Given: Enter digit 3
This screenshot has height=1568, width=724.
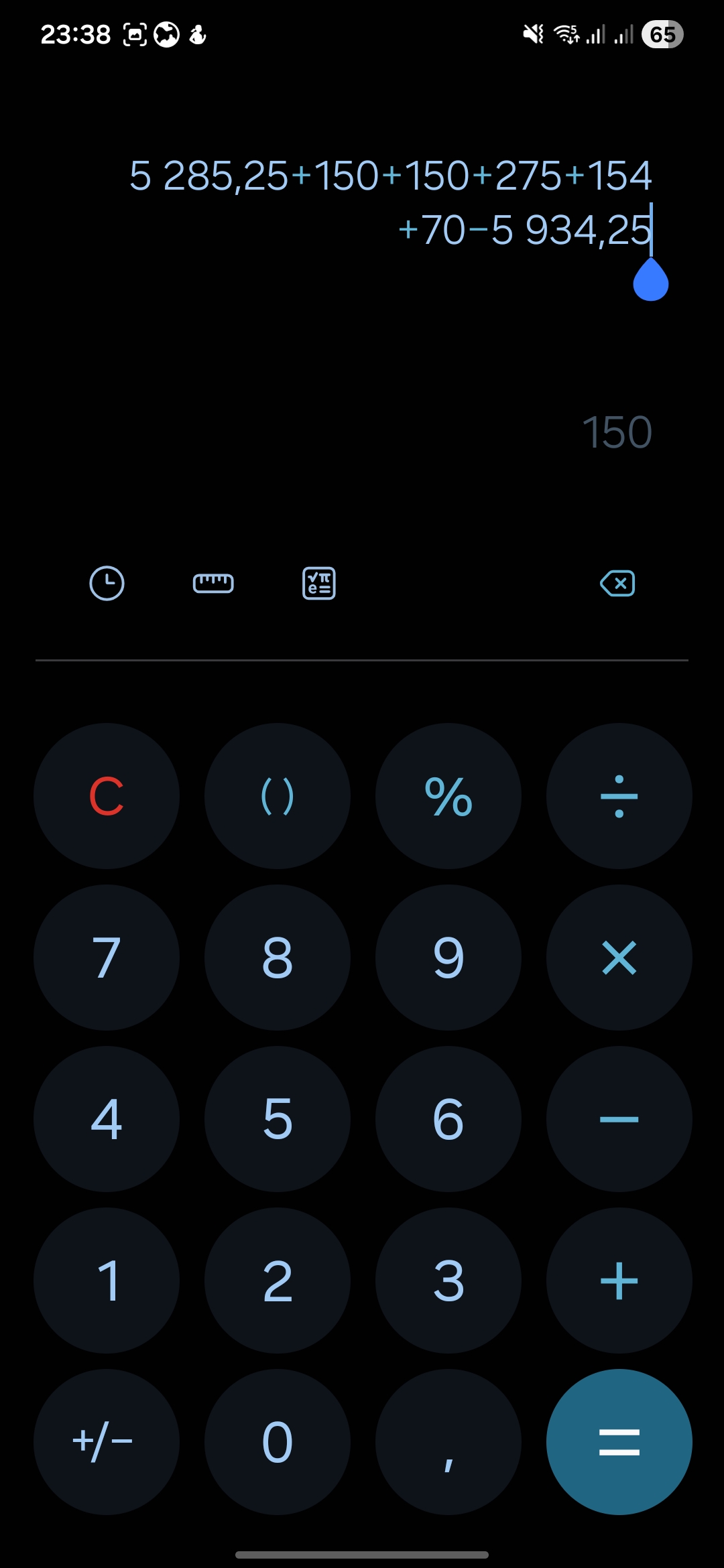Looking at the screenshot, I should tap(448, 1281).
